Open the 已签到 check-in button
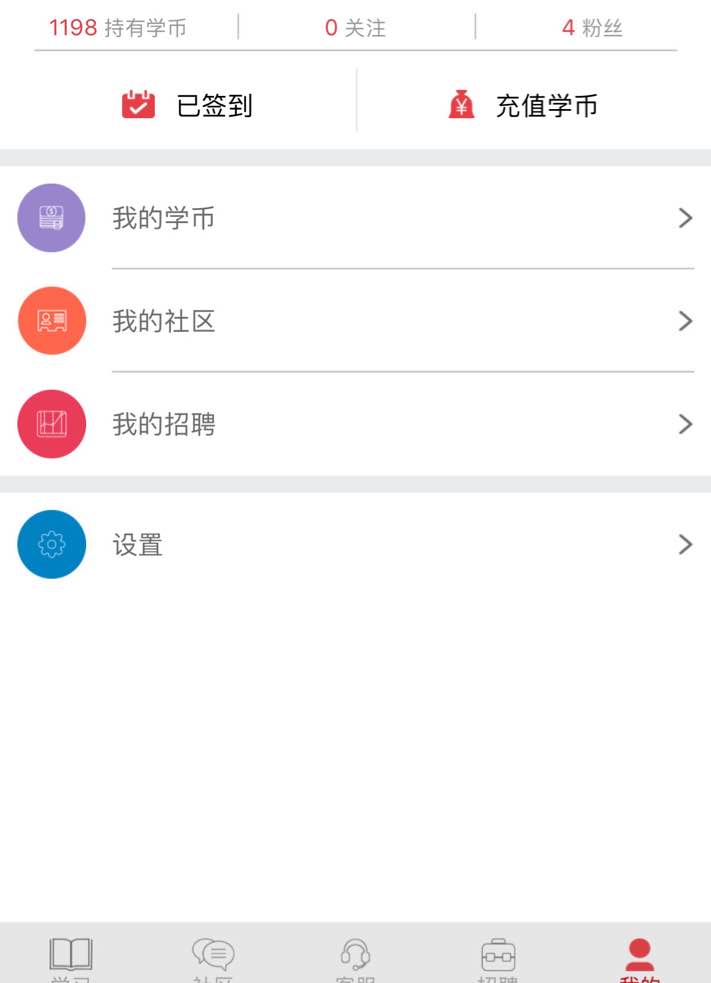This screenshot has width=711, height=983. 188,105
